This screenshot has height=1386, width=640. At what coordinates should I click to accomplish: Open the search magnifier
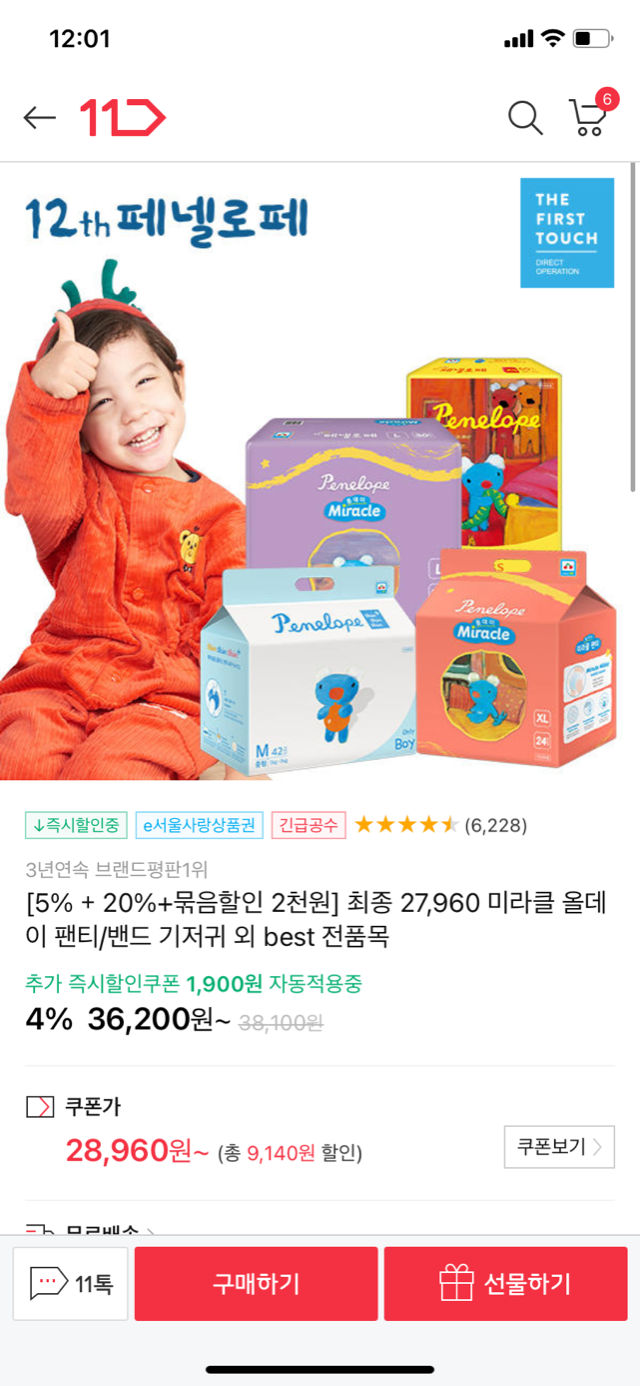(x=525, y=118)
